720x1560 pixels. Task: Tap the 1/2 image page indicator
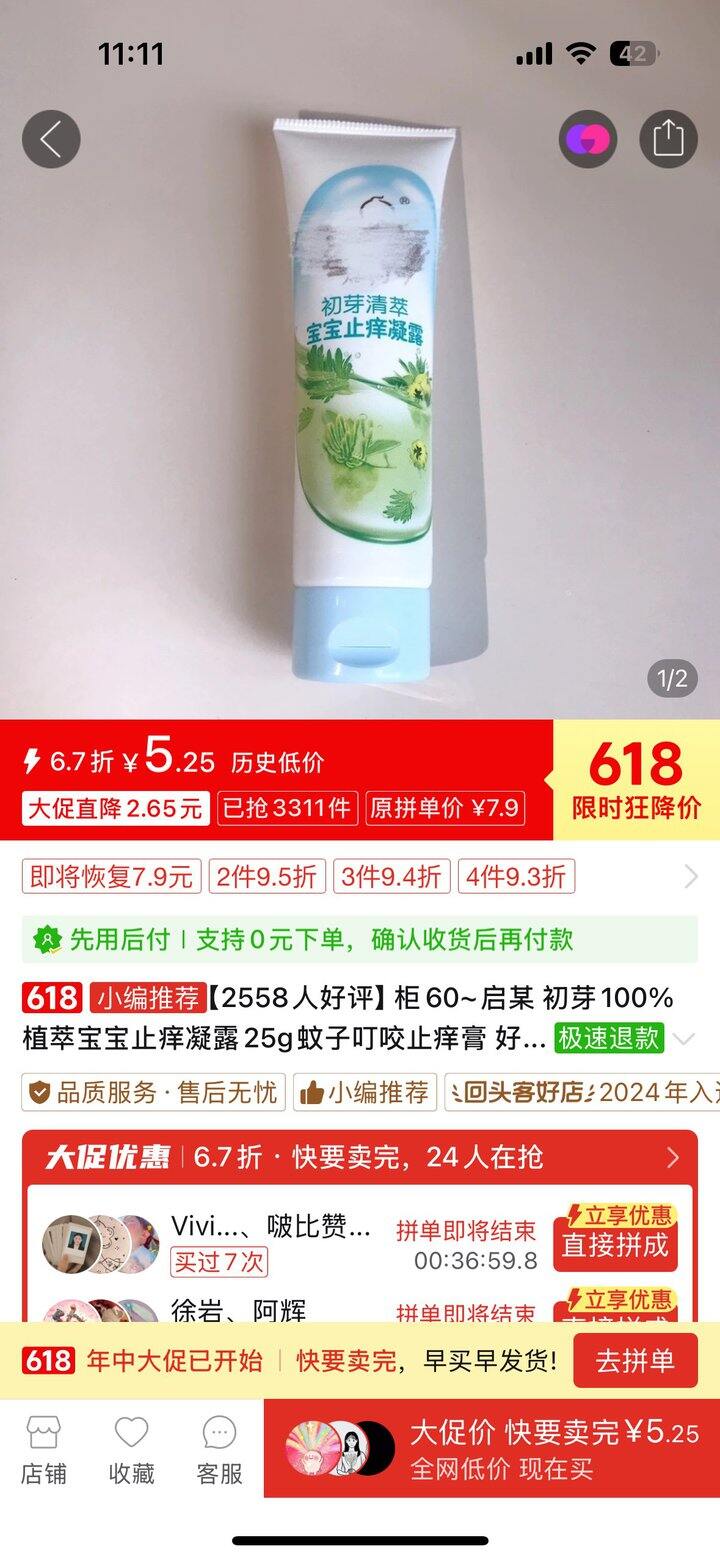pyautogui.click(x=669, y=677)
